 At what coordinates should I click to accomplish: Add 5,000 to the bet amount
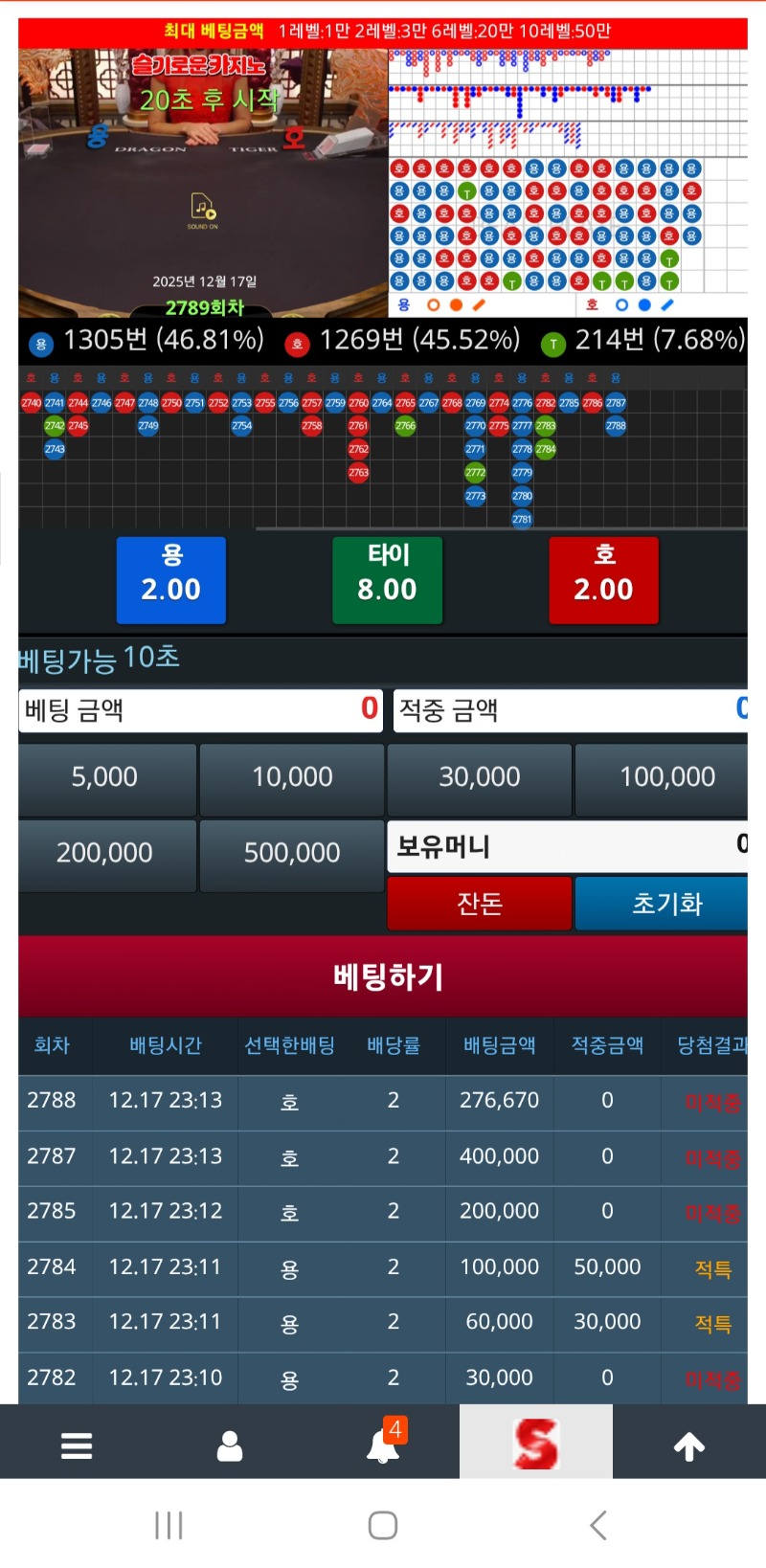pos(105,777)
